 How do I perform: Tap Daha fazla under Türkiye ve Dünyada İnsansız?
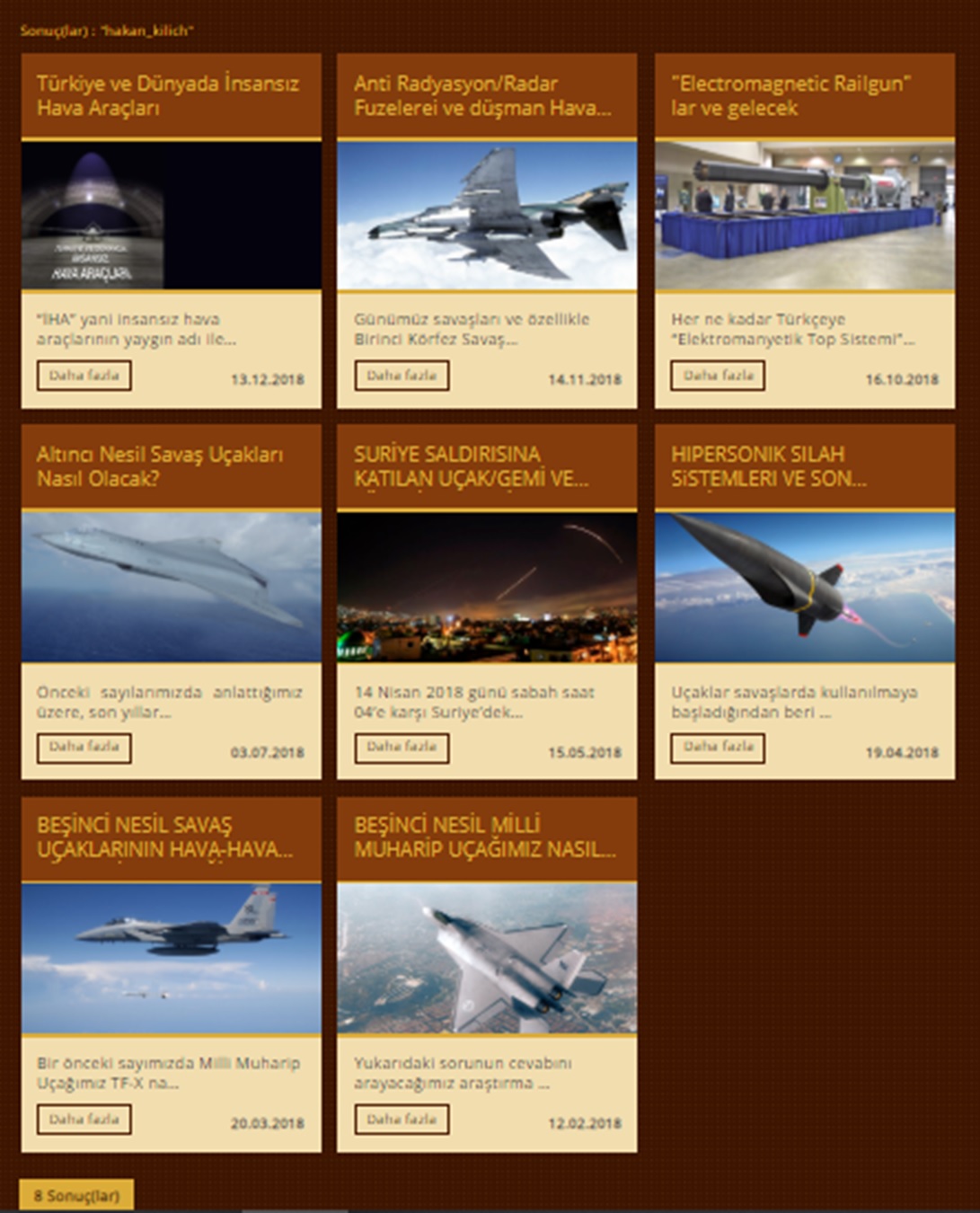point(84,376)
